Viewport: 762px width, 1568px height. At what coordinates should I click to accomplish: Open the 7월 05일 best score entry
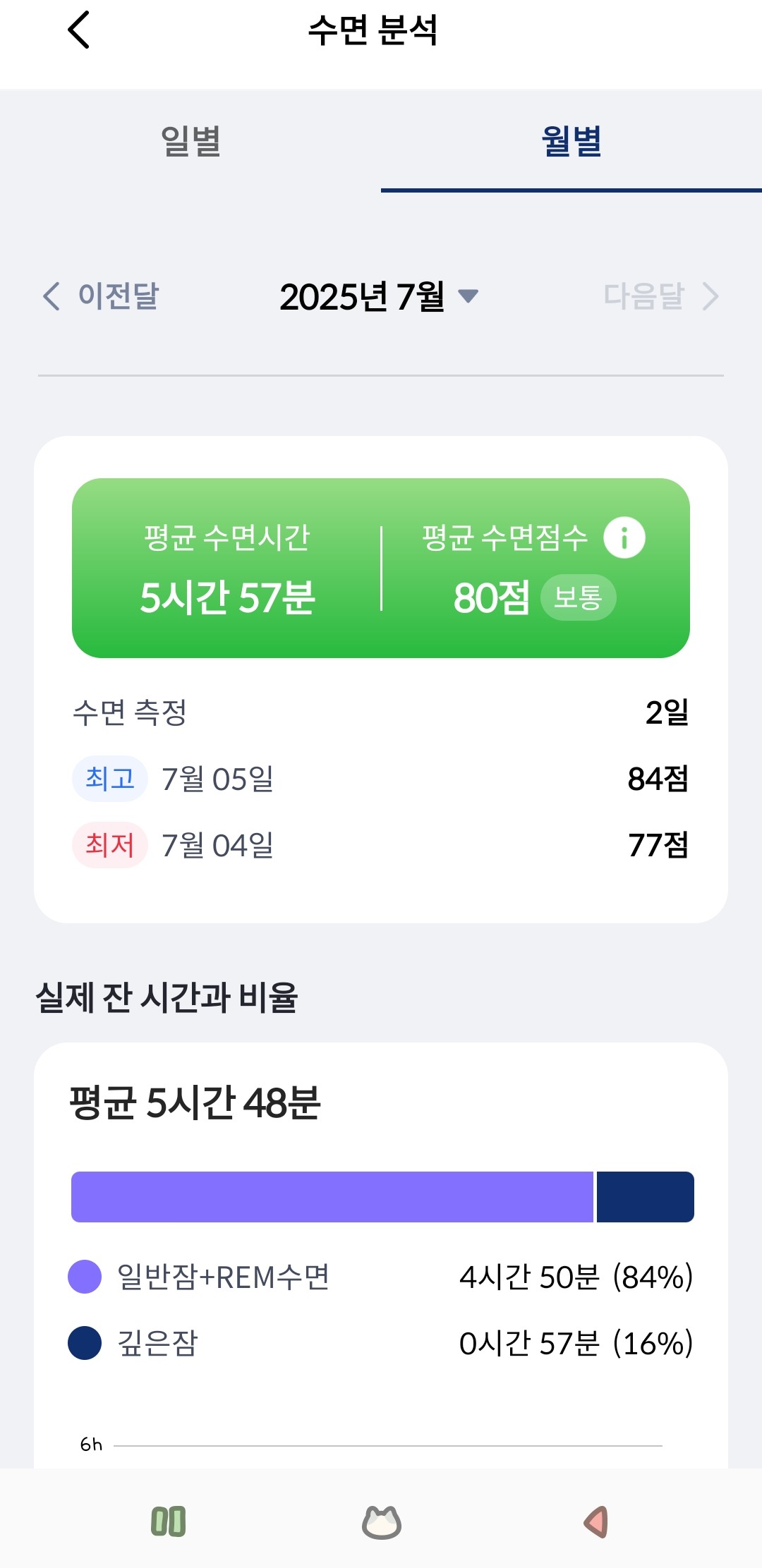[217, 779]
